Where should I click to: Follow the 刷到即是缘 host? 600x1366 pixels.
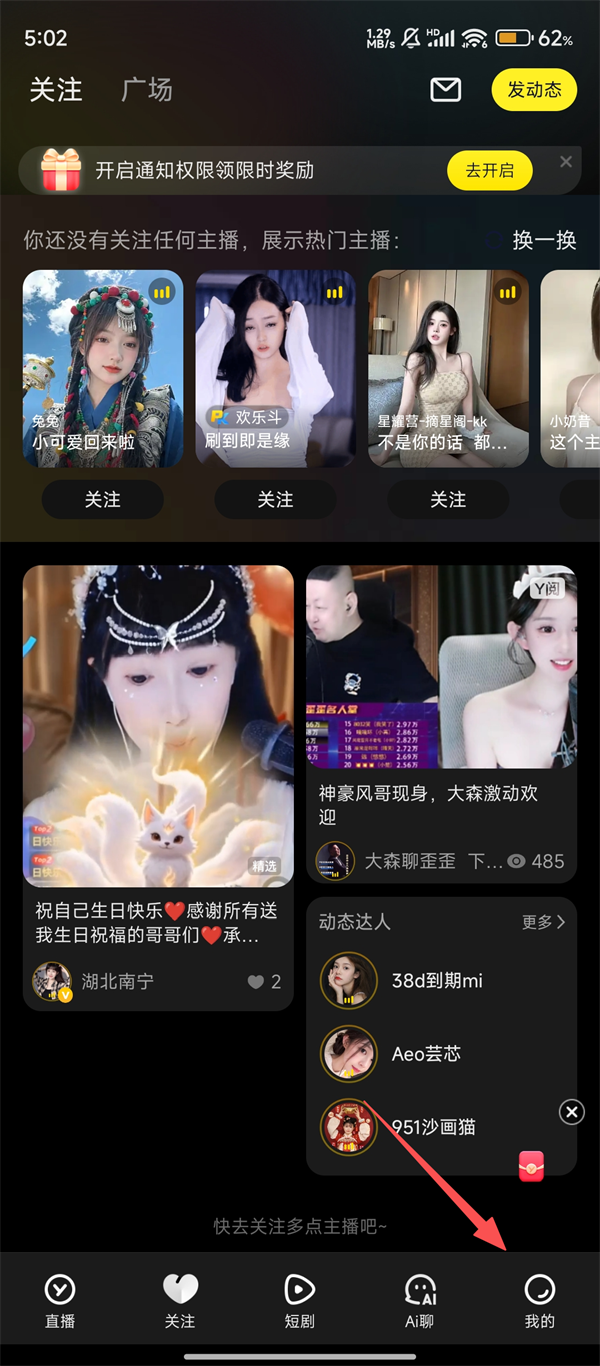pos(275,499)
